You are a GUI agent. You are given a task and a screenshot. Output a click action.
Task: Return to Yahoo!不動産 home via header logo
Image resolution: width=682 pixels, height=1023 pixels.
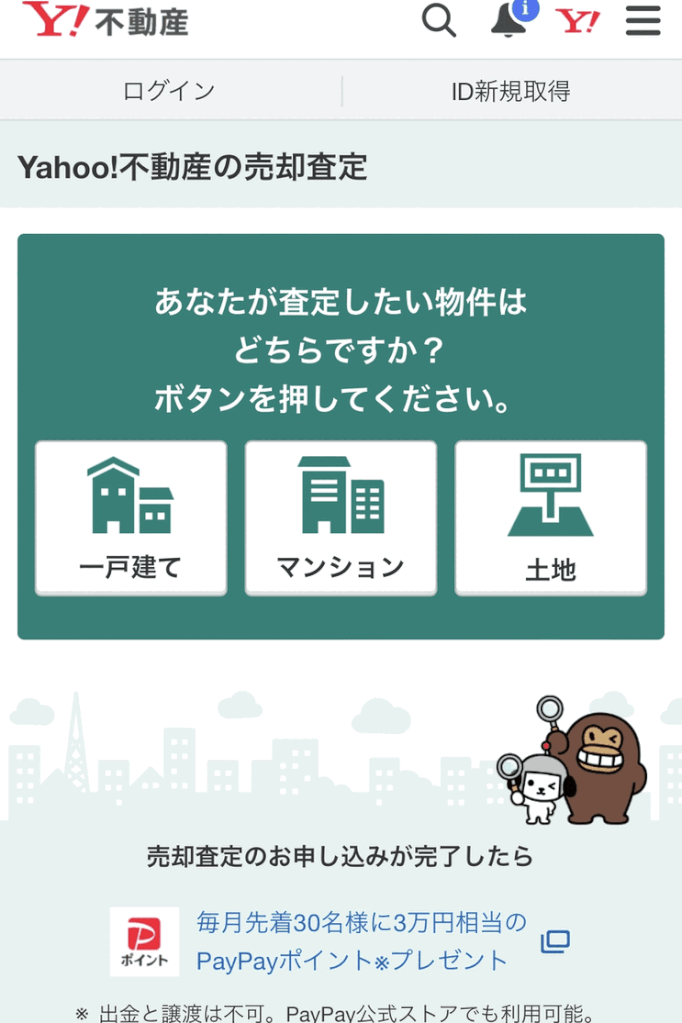point(106,21)
